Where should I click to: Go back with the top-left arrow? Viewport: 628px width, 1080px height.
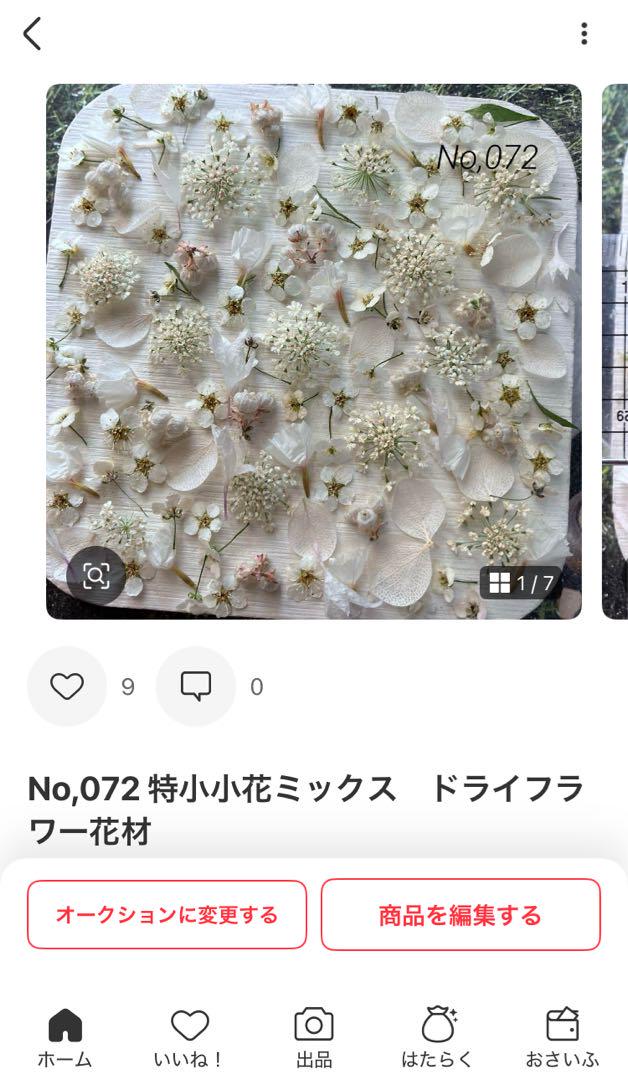(x=32, y=33)
